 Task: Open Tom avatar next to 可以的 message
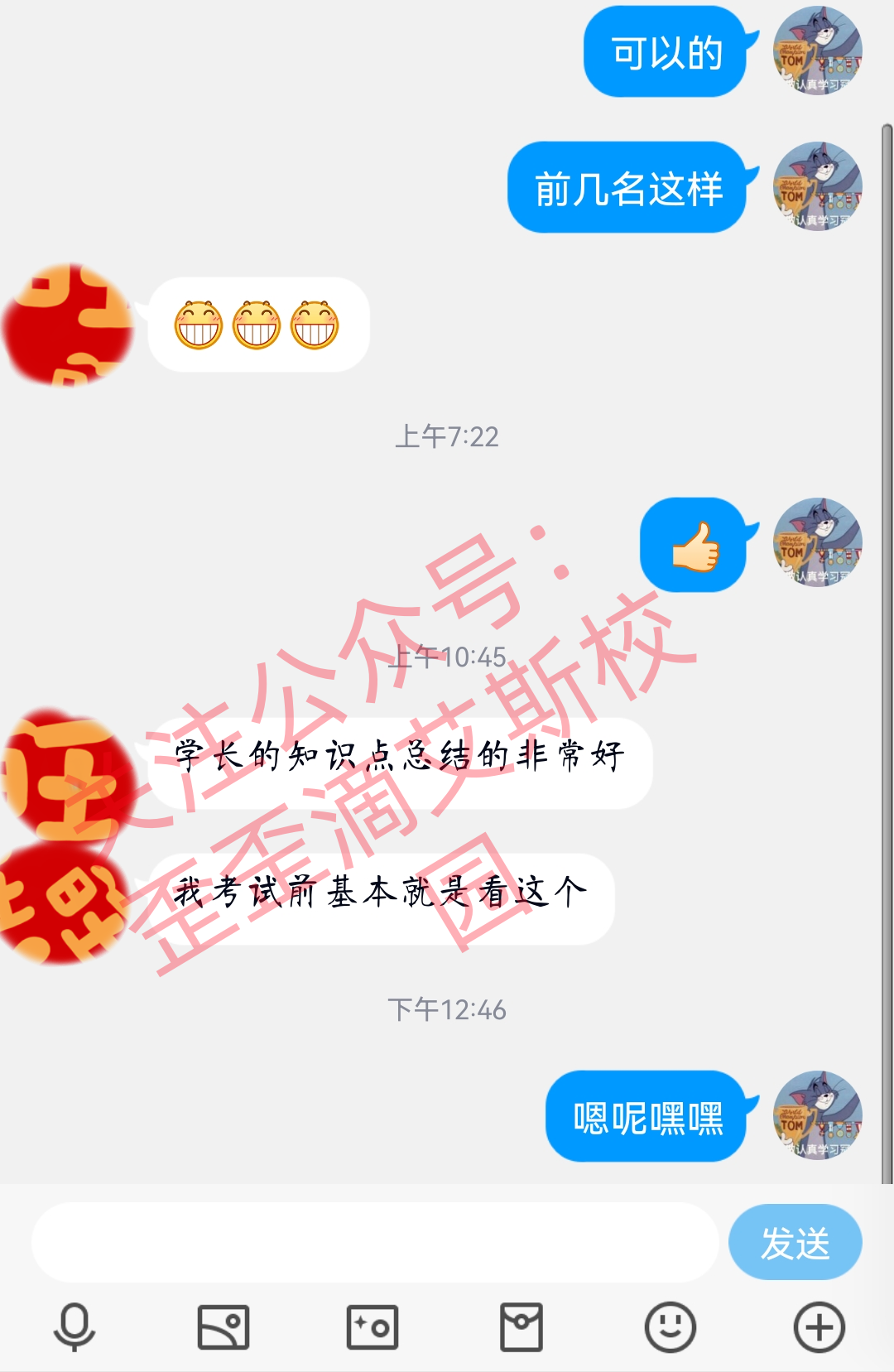pyautogui.click(x=818, y=51)
